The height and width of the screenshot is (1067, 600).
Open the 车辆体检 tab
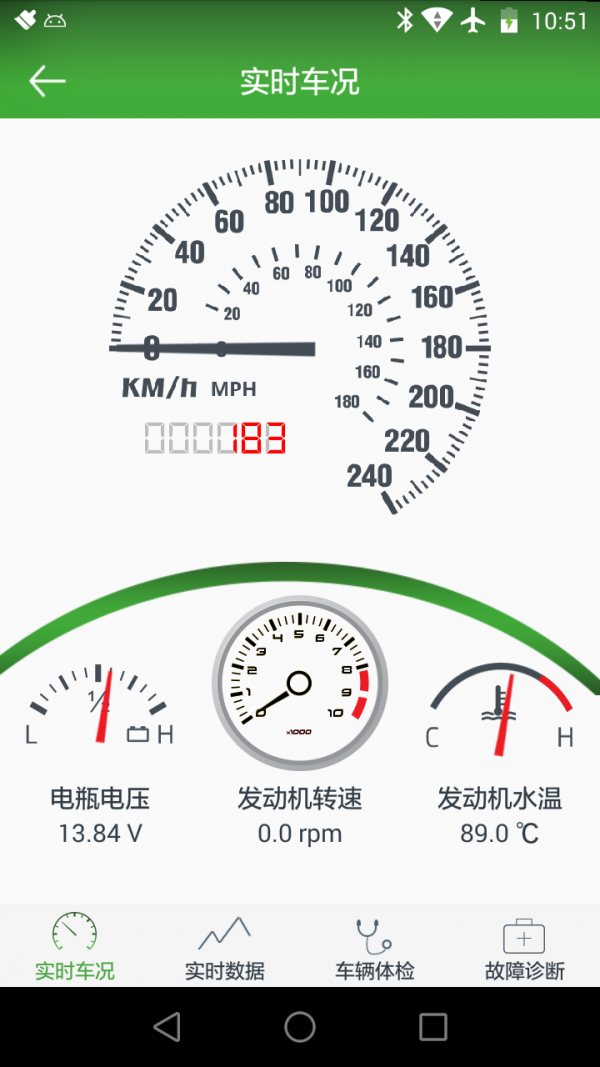(374, 946)
